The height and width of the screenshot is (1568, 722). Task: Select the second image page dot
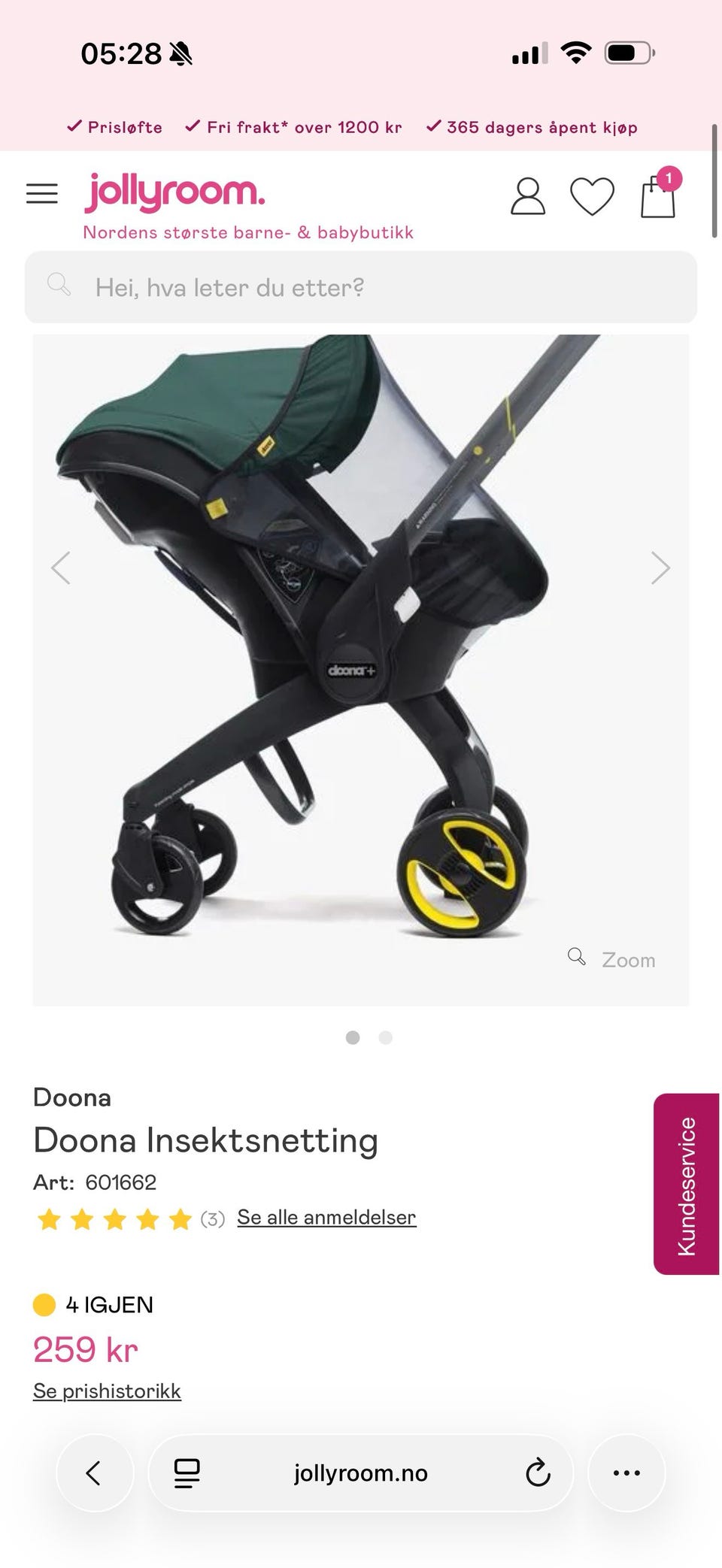pyautogui.click(x=386, y=1038)
